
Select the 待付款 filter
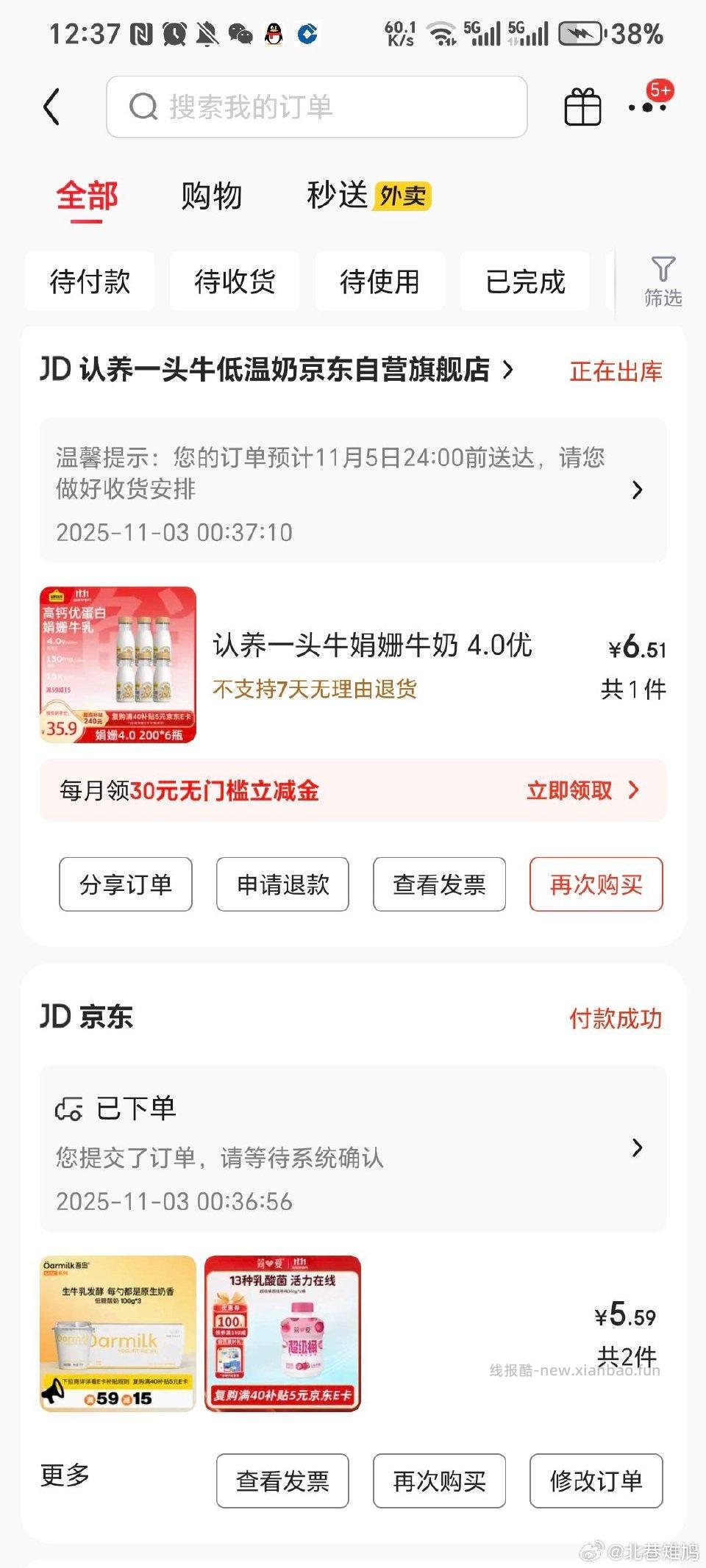point(90,282)
